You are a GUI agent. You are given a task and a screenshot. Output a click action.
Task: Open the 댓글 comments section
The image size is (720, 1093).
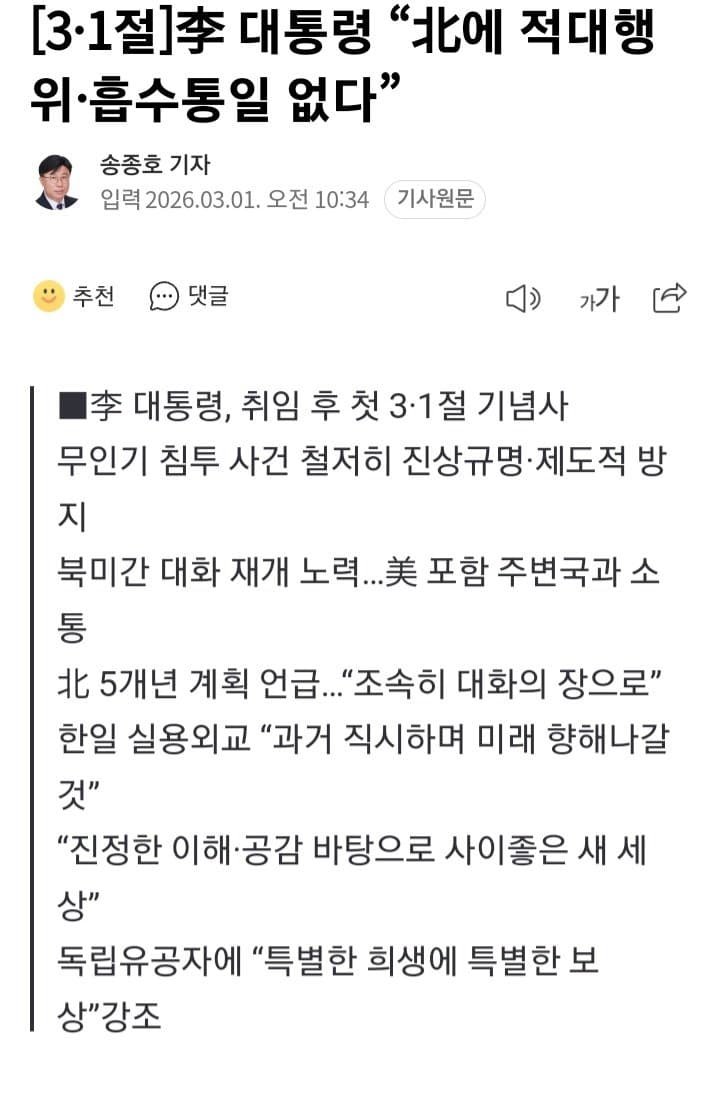point(189,297)
